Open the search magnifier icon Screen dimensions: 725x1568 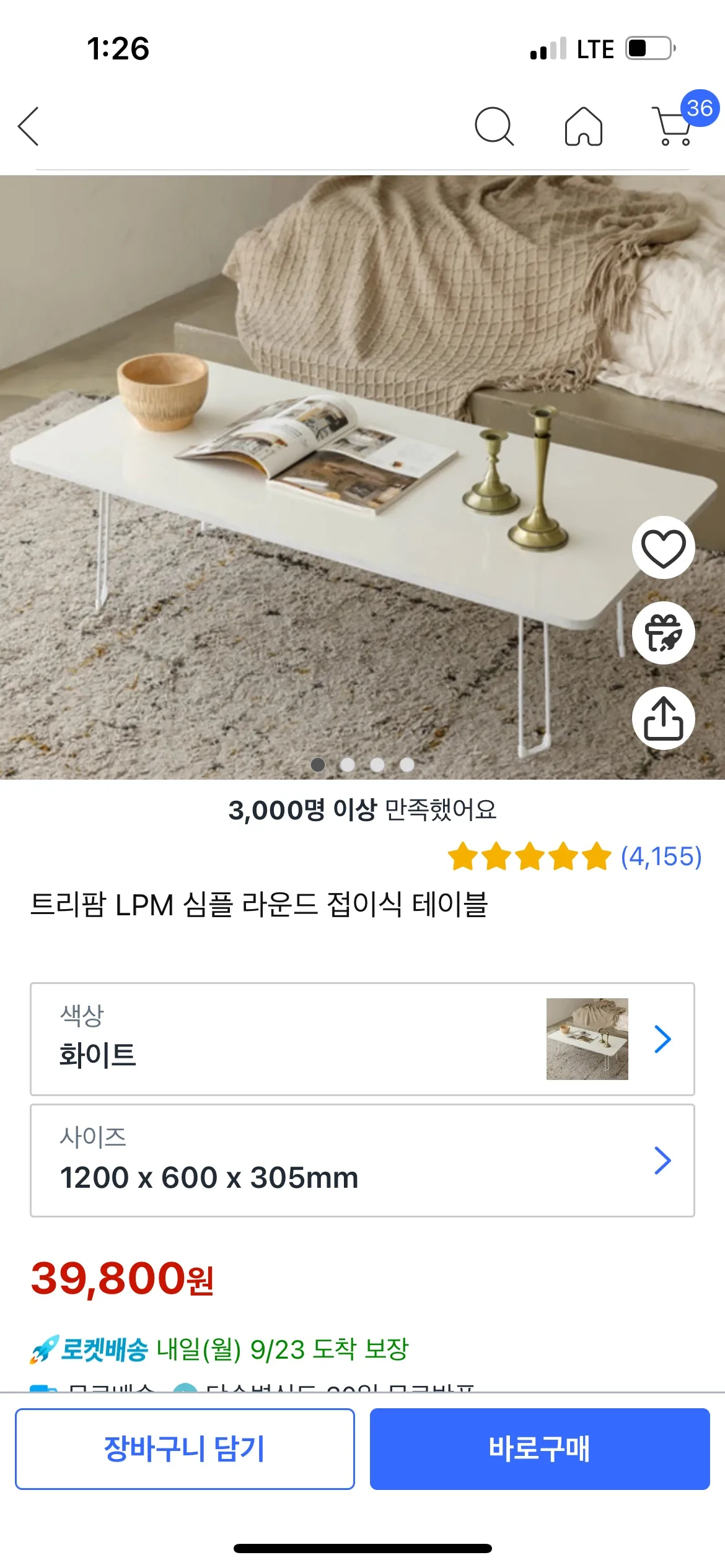click(x=494, y=126)
